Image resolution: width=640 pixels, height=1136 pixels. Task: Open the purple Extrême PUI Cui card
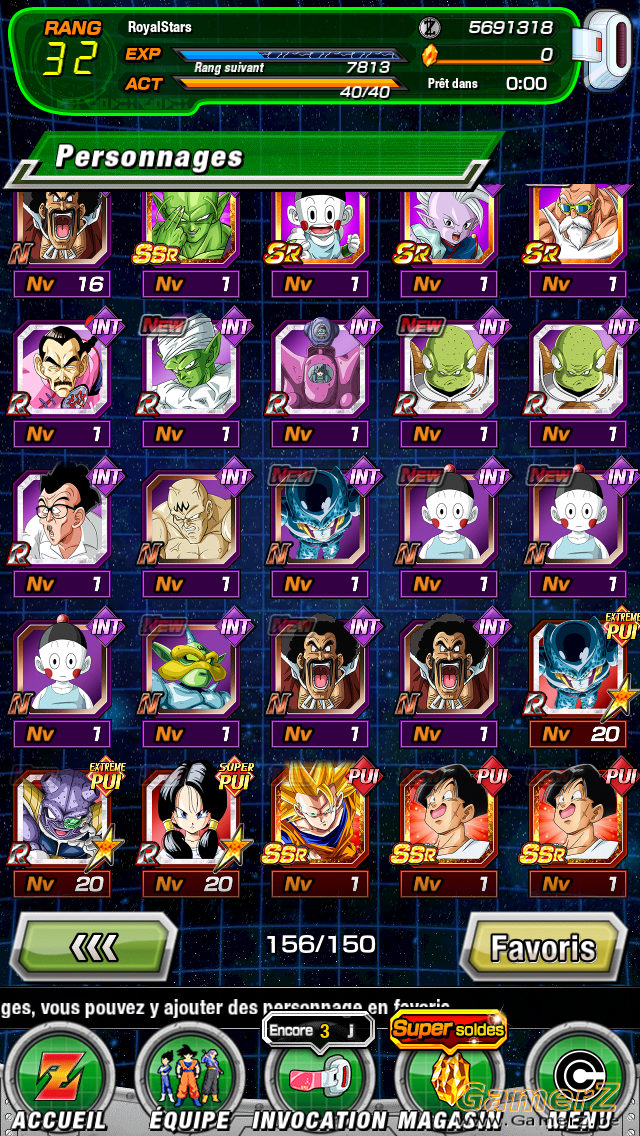tap(62, 817)
